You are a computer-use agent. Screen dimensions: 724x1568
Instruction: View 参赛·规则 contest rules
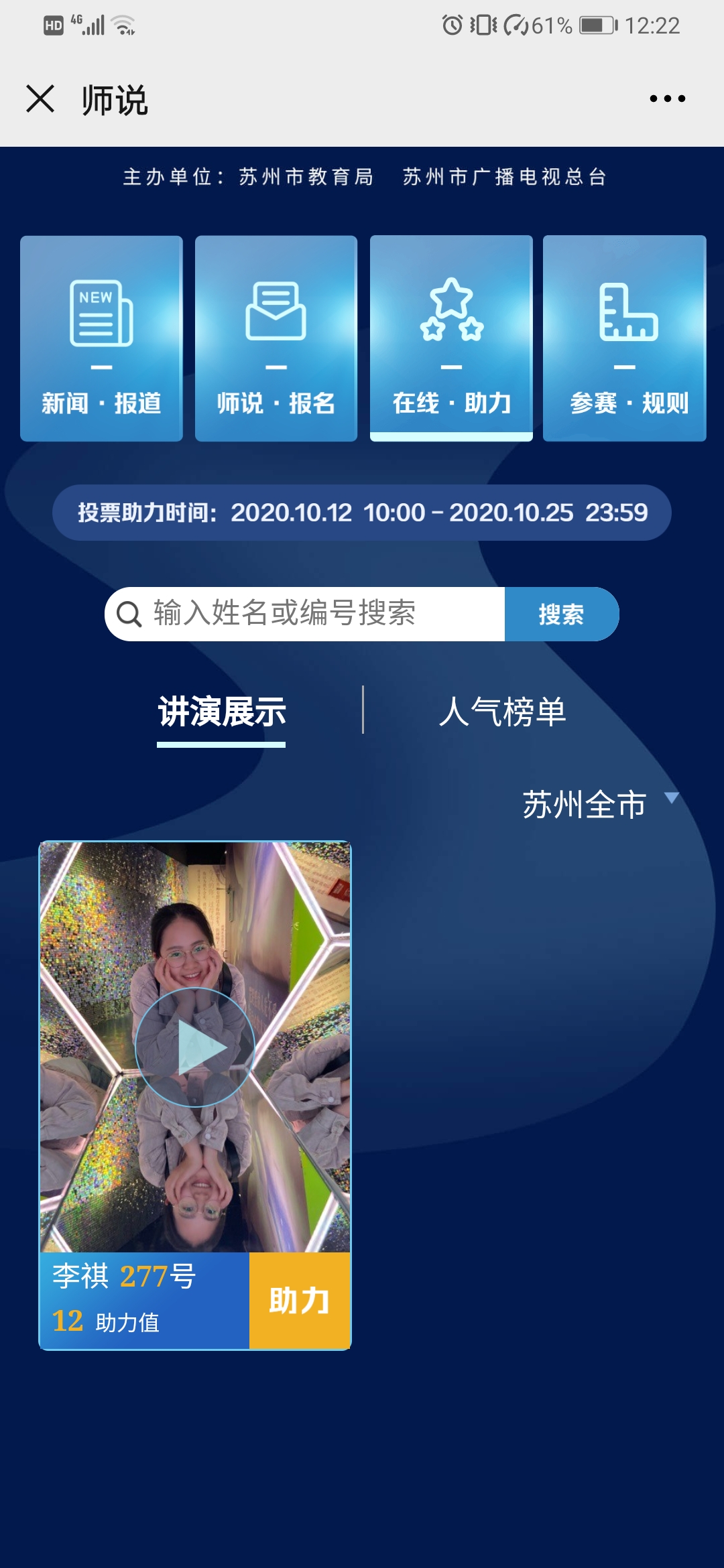pyautogui.click(x=625, y=338)
